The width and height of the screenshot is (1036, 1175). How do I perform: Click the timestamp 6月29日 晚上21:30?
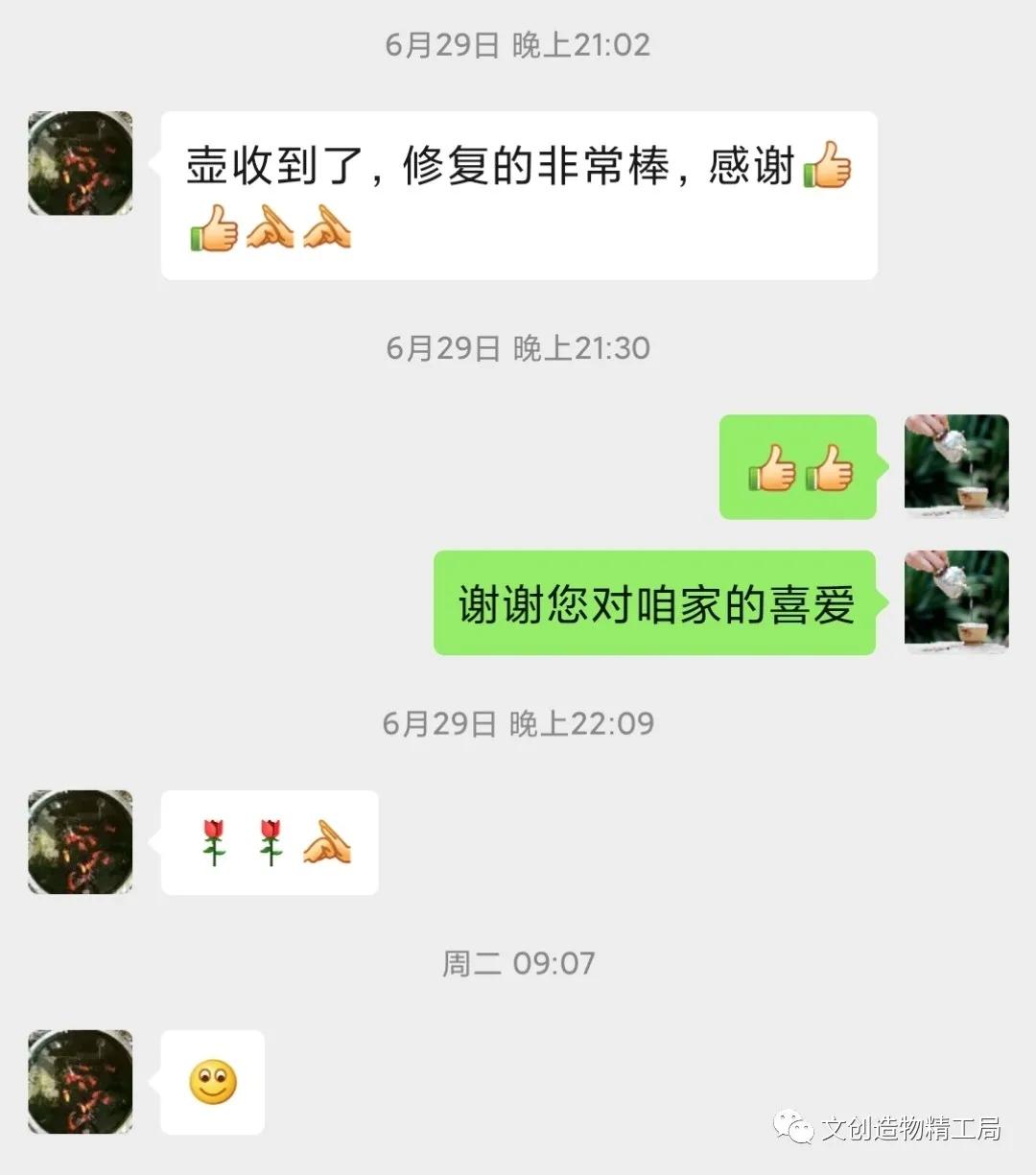pos(518,347)
